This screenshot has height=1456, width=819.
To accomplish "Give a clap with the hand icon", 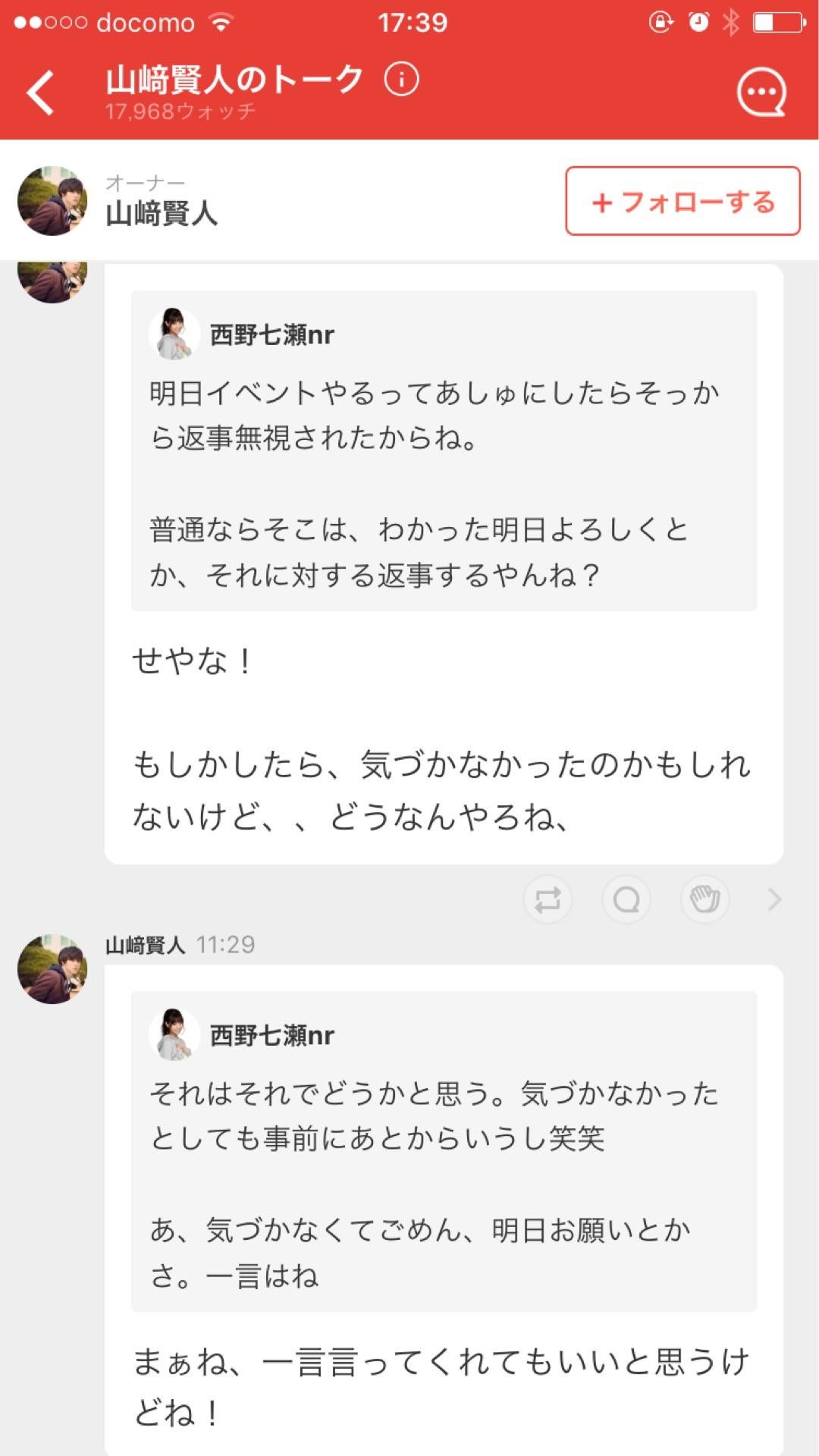I will click(x=704, y=899).
